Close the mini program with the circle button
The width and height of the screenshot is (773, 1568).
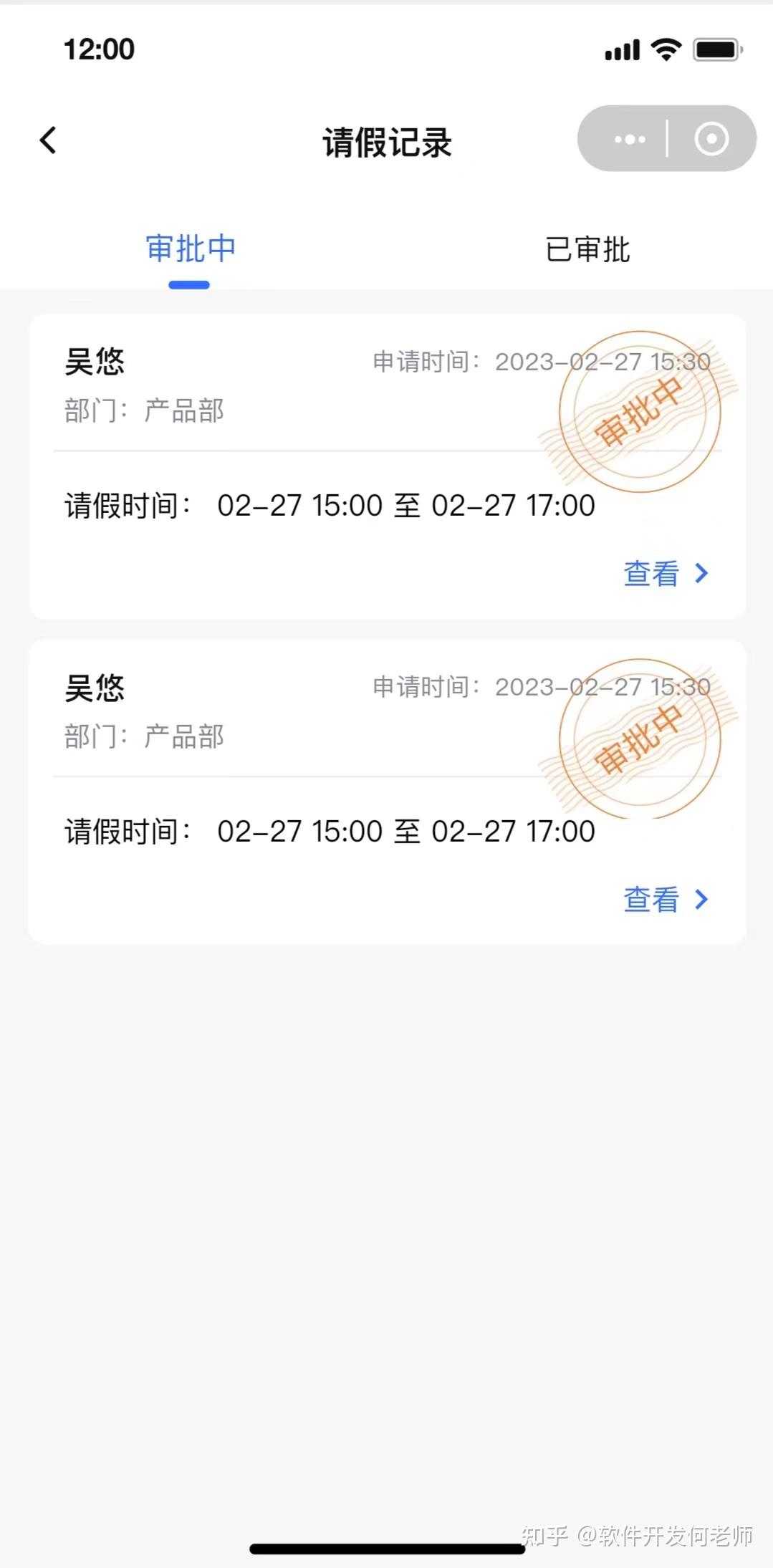[711, 139]
